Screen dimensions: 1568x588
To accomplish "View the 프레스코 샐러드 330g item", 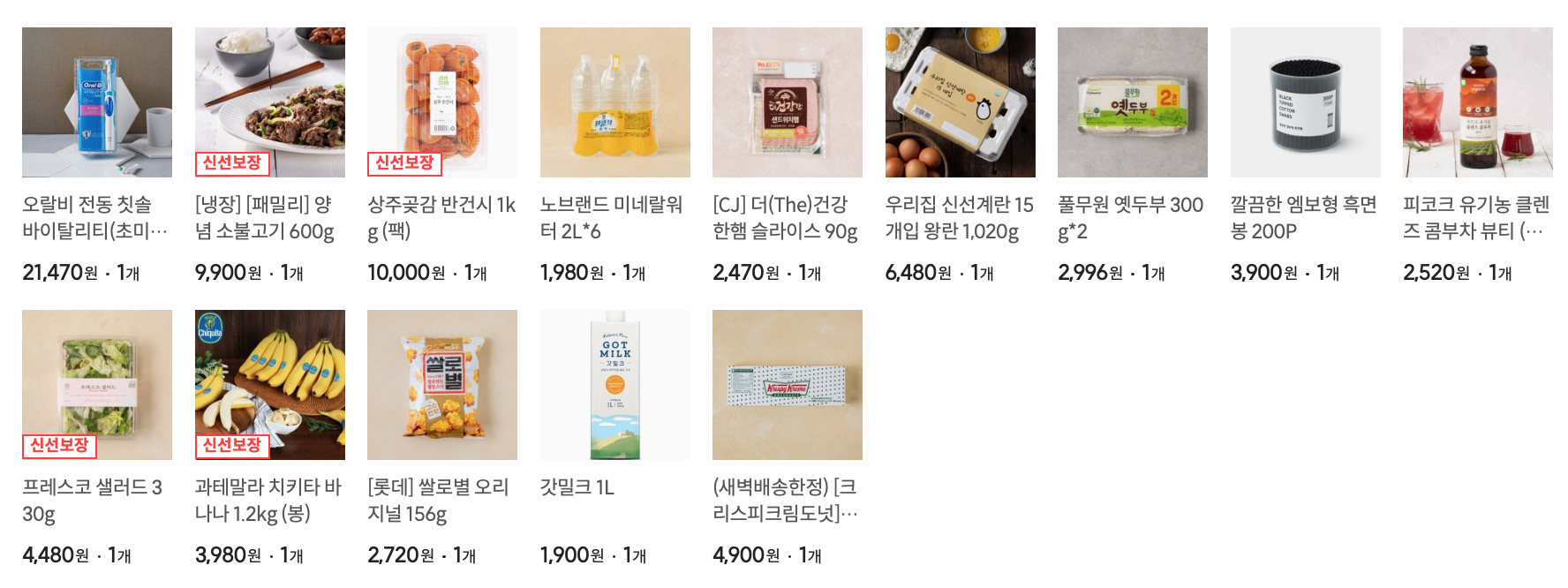I will 97,385.
